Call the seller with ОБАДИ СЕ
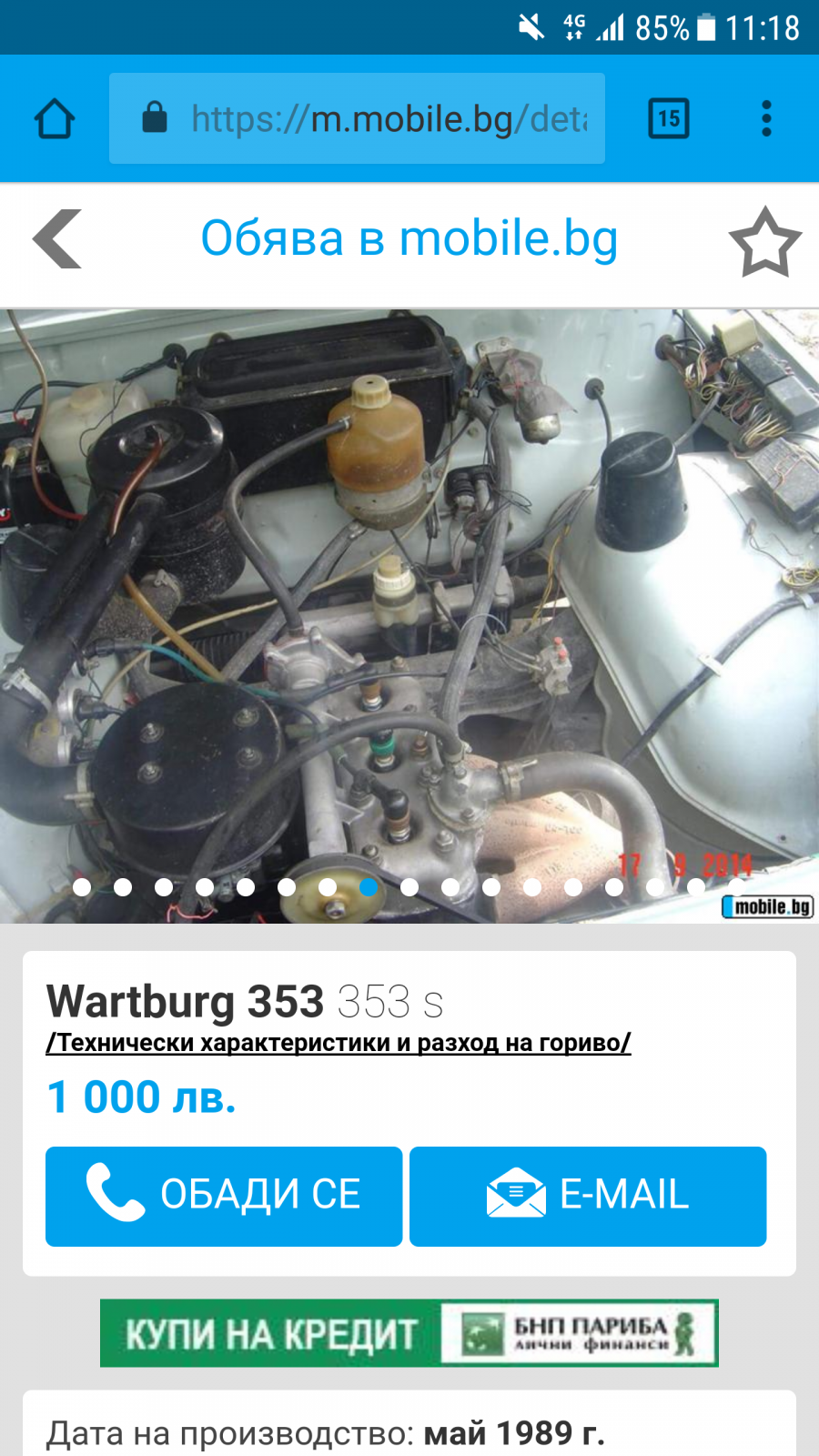Screen dimensions: 819x1456 224,1196
